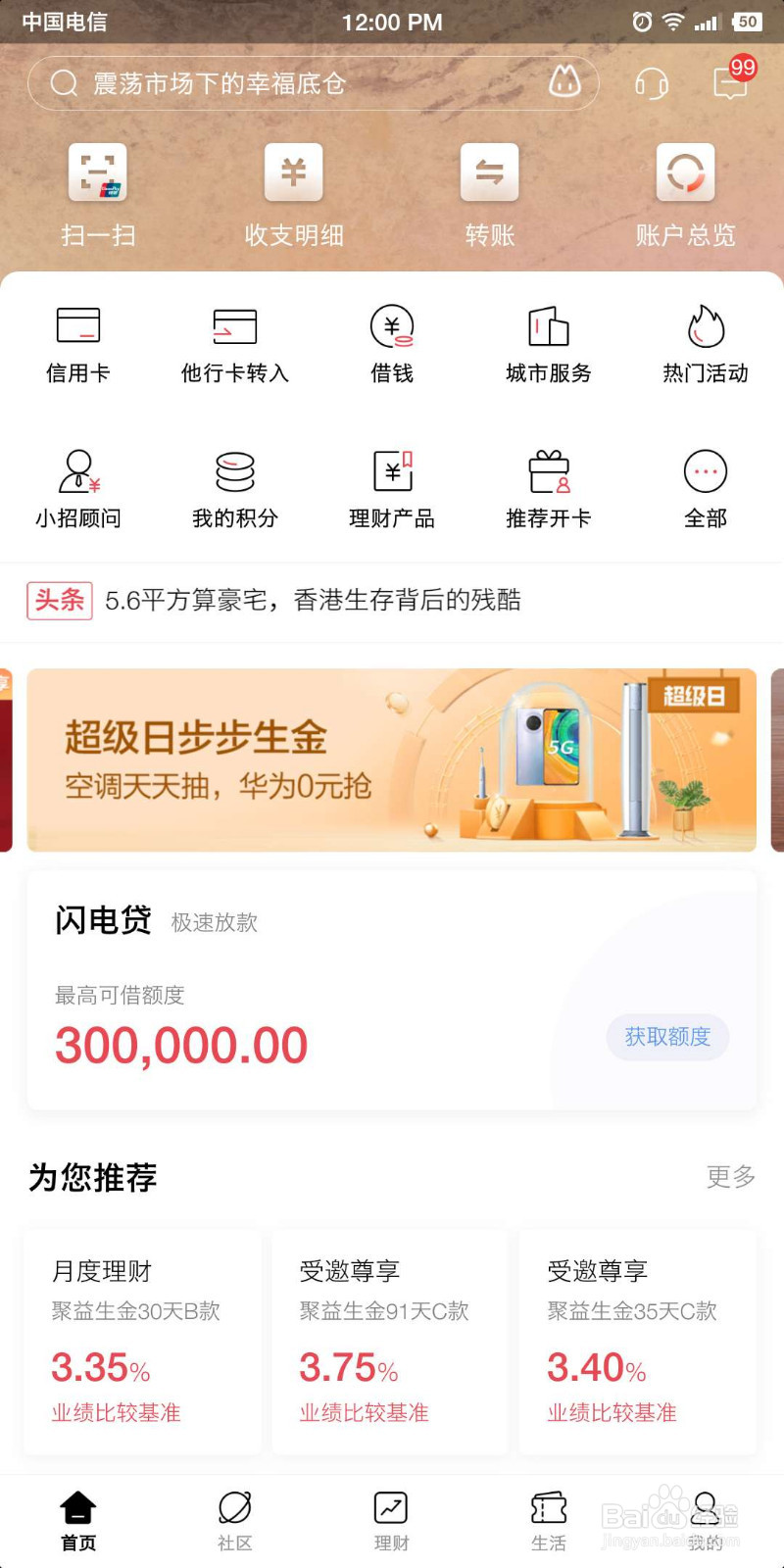Open the 理财产品 wealth products icon

(x=392, y=487)
